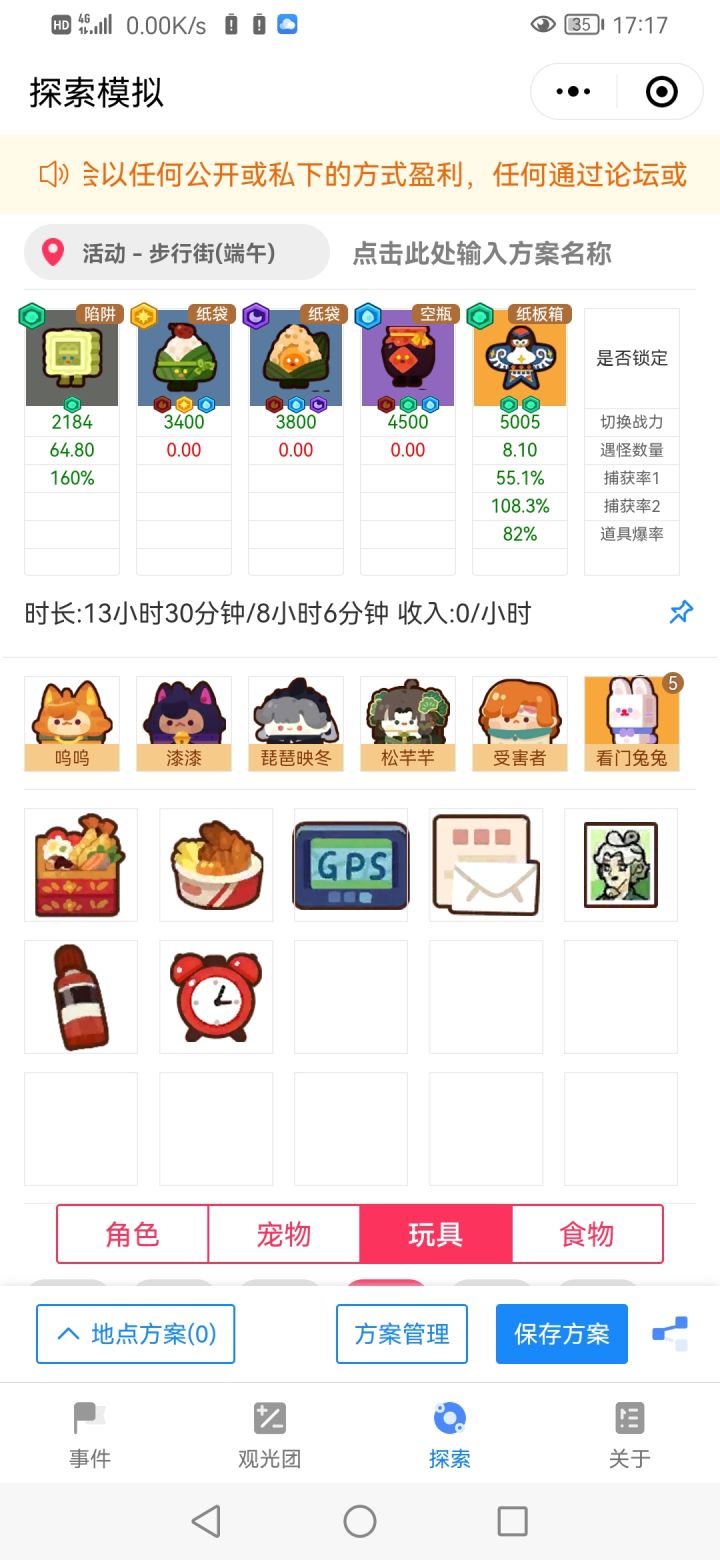Open 方案管理
This screenshot has width=720, height=1560.
click(x=401, y=1333)
